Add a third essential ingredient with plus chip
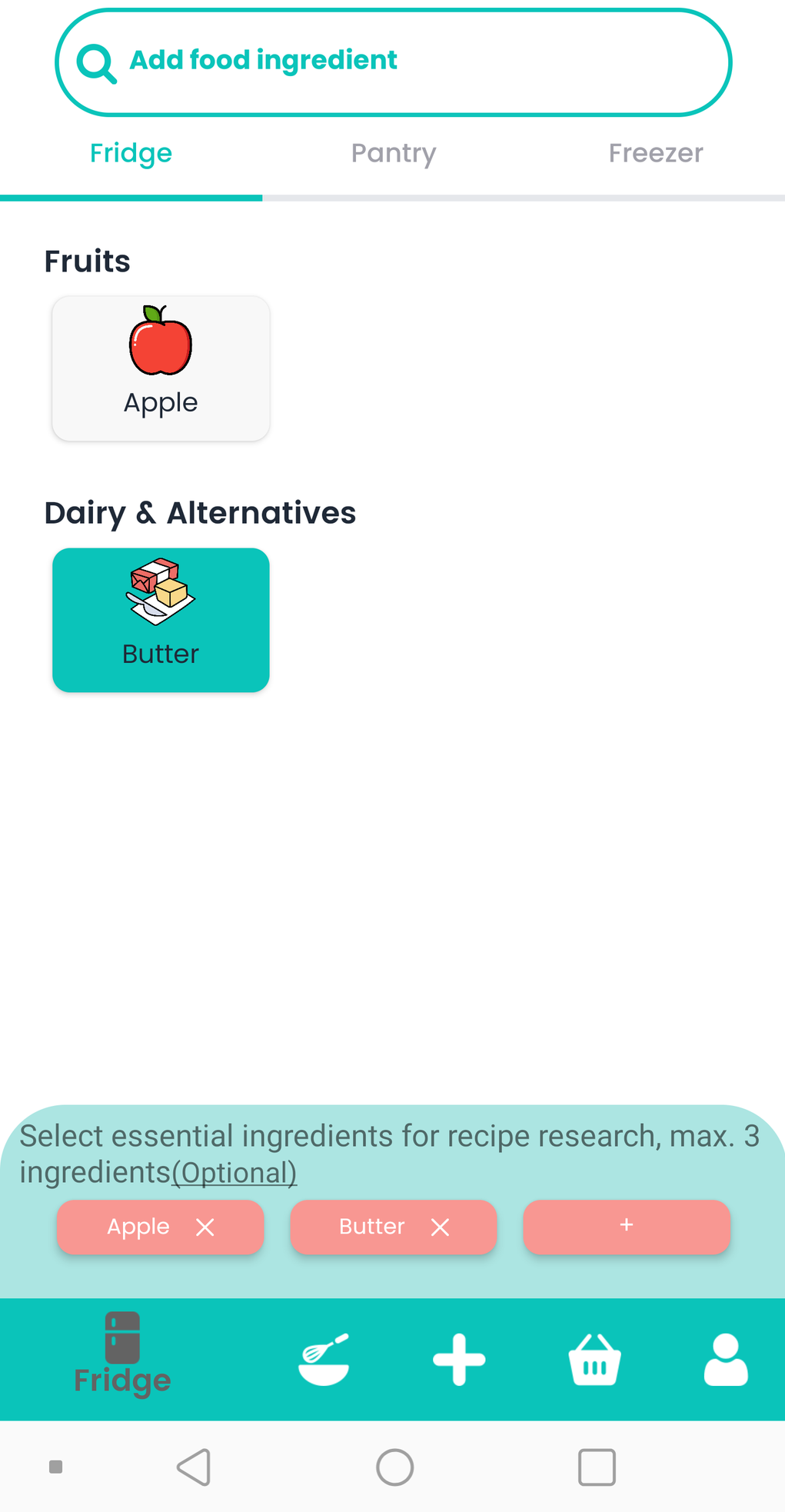 tap(627, 1226)
